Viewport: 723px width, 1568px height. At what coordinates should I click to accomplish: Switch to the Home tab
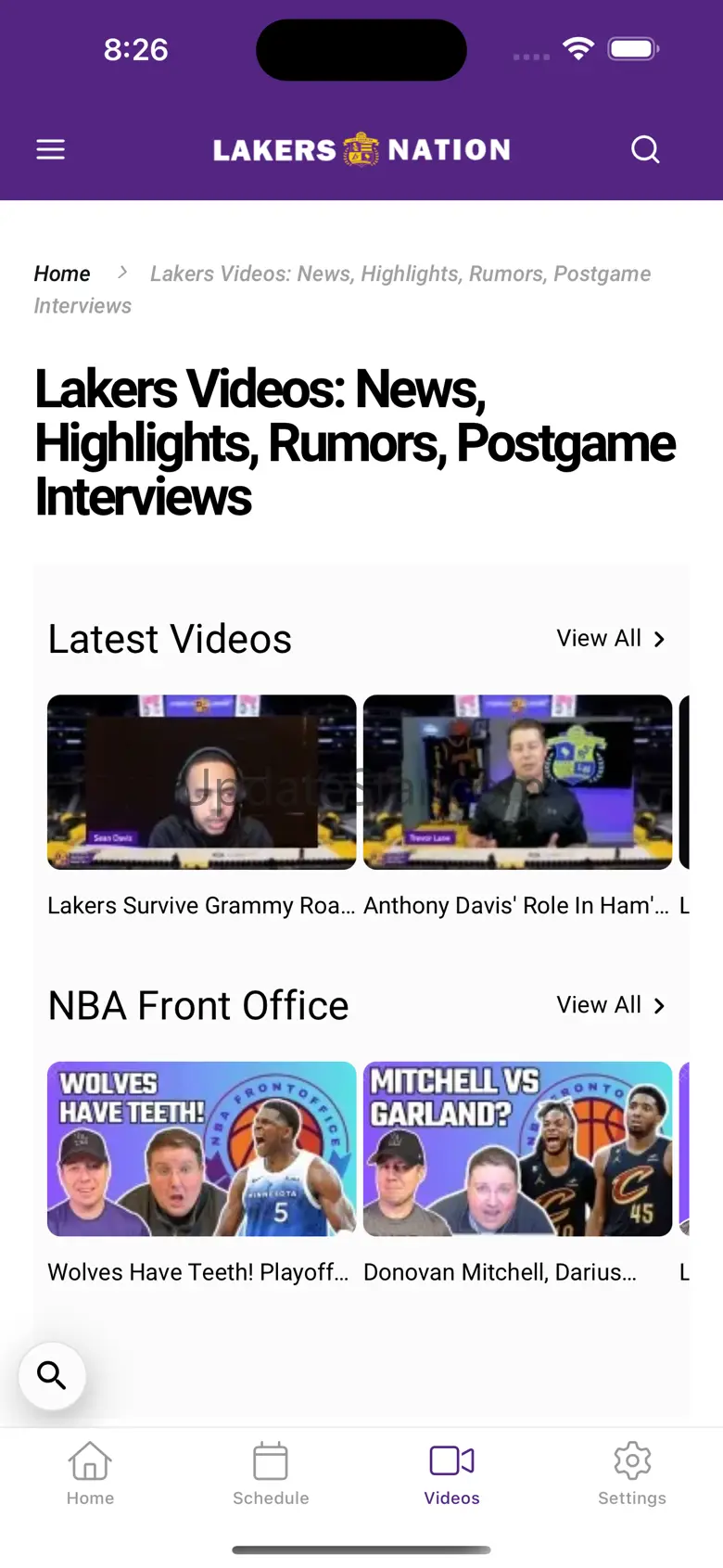tap(90, 1473)
